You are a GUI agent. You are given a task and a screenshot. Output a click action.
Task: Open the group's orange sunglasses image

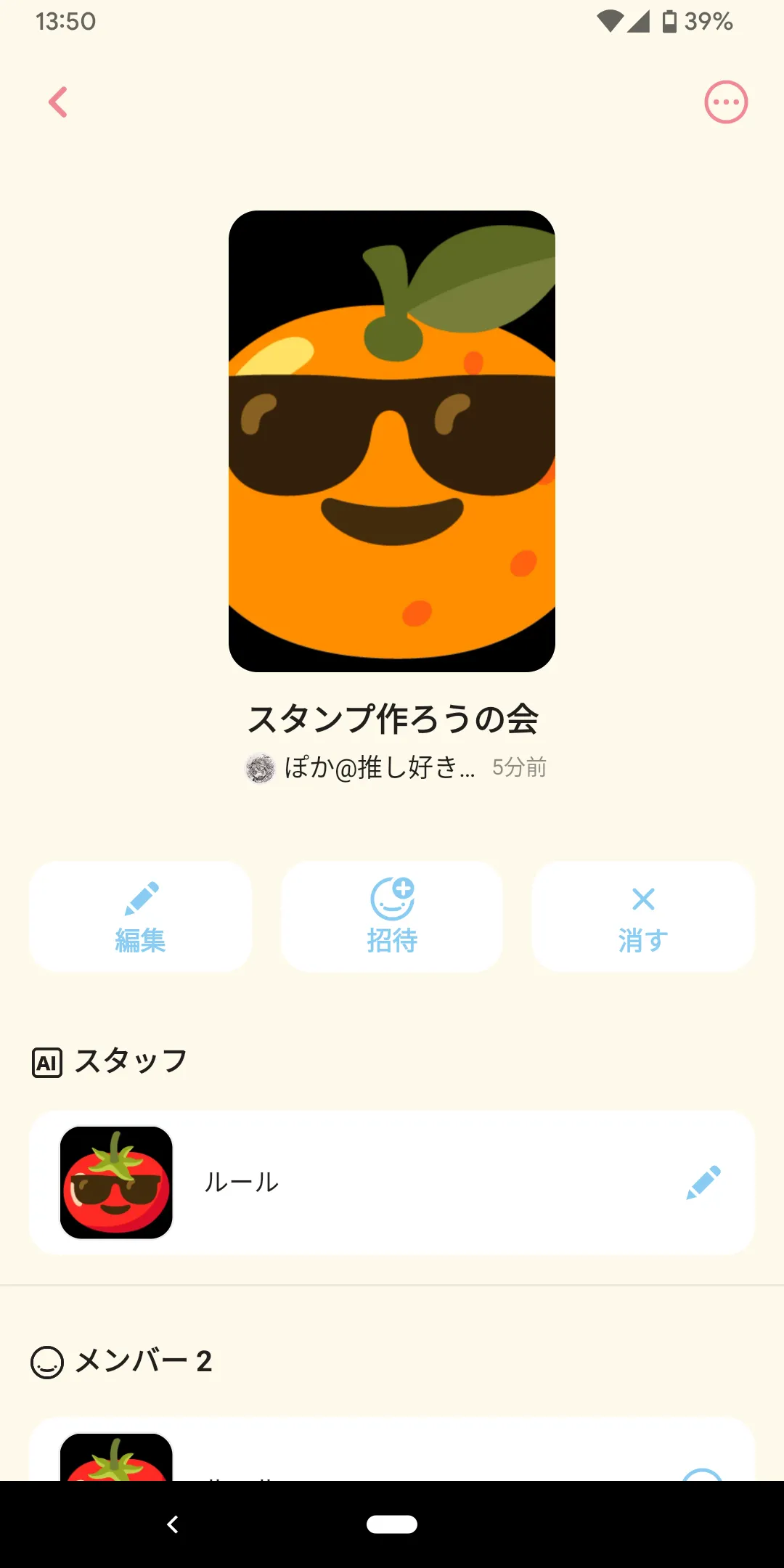click(392, 441)
